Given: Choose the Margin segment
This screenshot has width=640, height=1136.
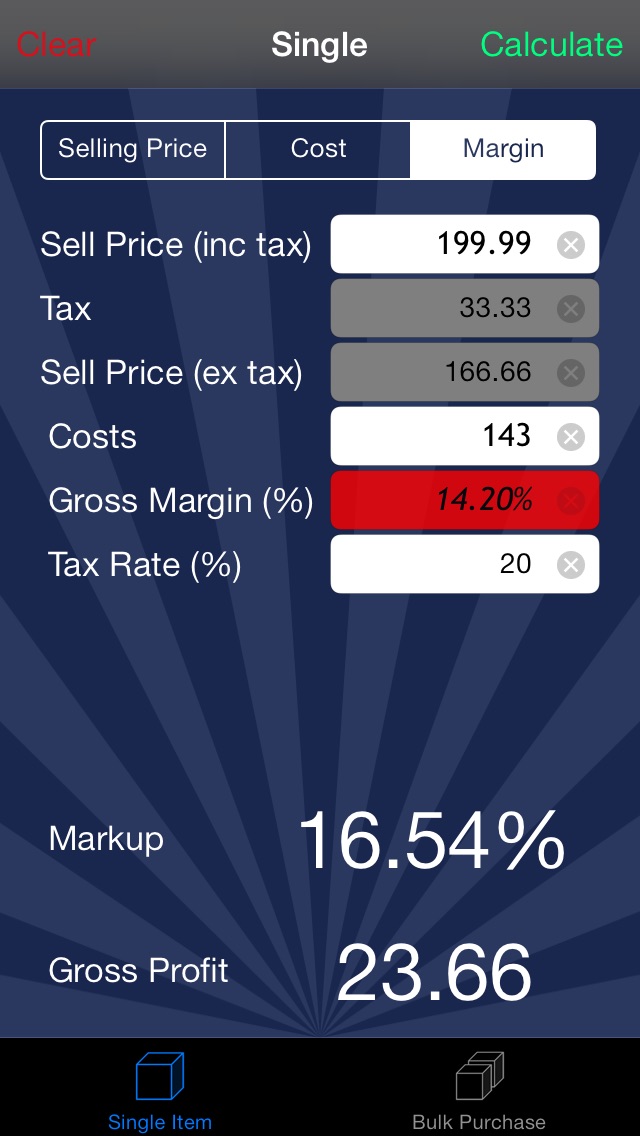Looking at the screenshot, I should point(503,149).
